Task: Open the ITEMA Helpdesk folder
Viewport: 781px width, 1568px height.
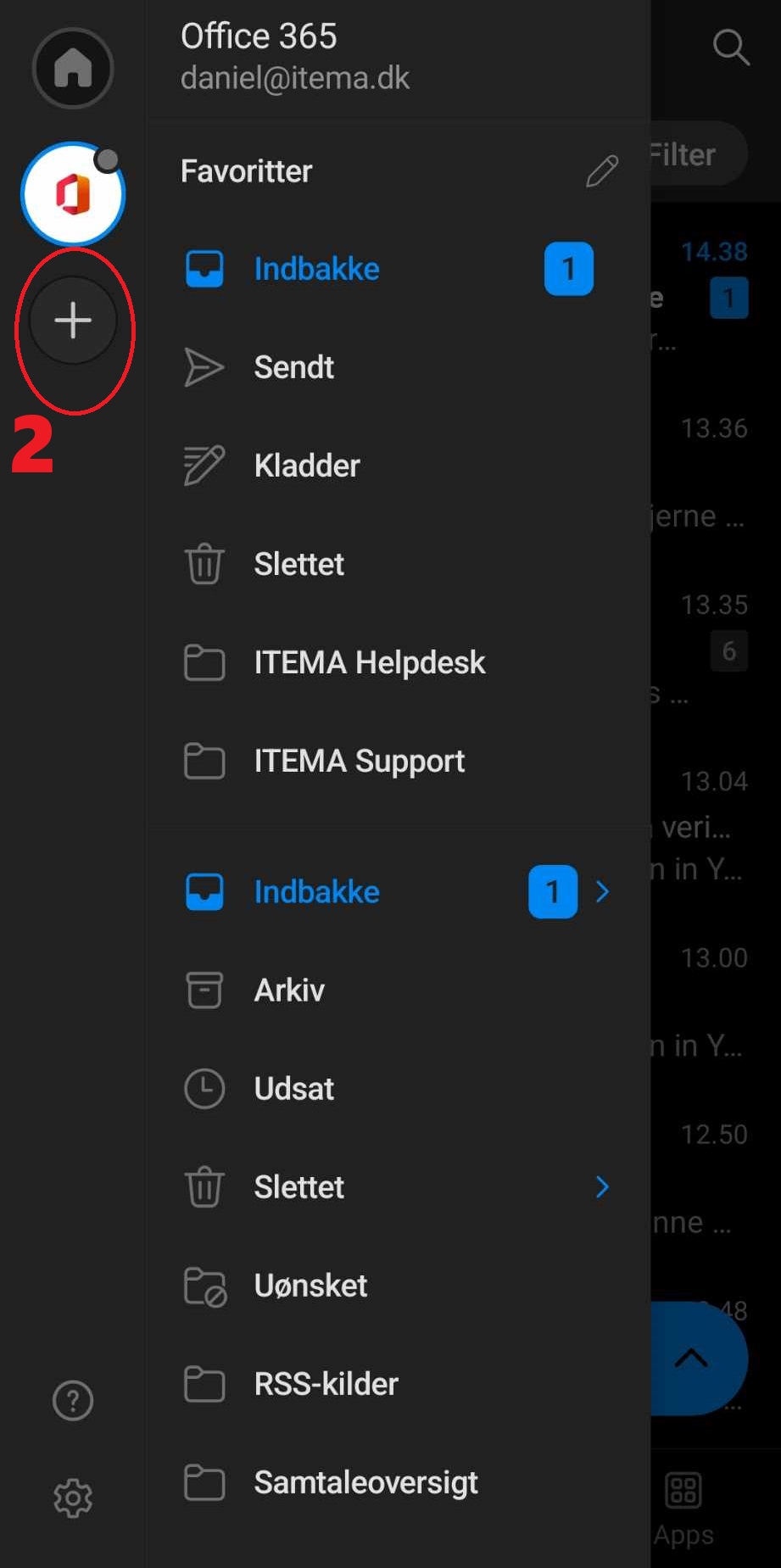Action: pos(369,662)
